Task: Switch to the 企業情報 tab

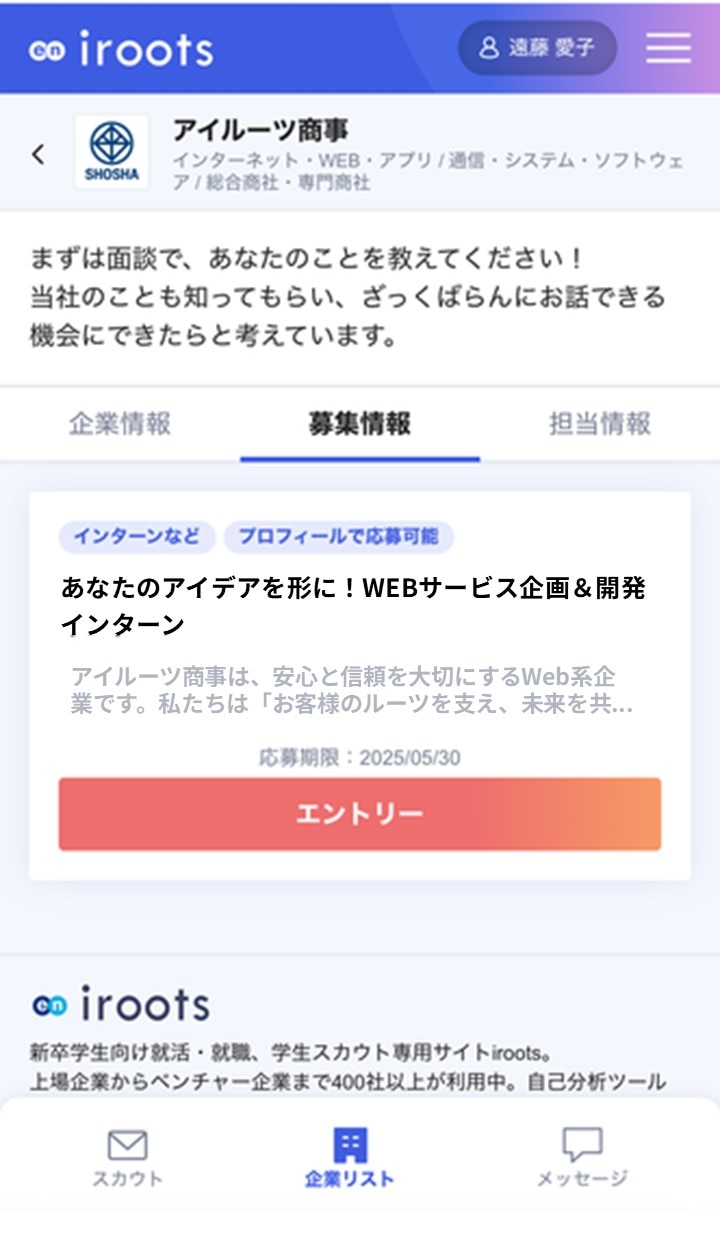Action: [120, 424]
